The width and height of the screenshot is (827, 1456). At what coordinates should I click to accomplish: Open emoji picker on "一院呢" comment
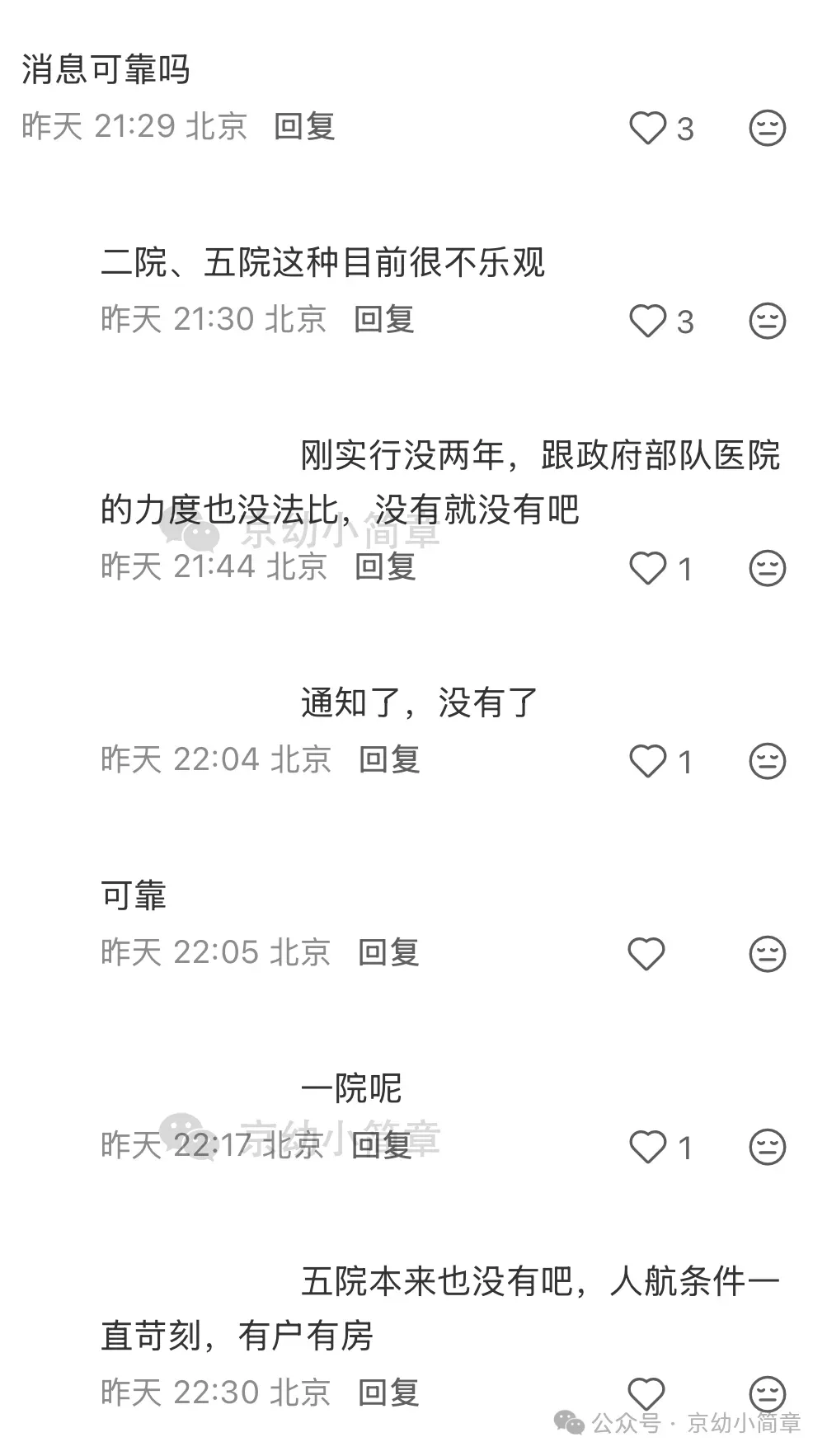(767, 1146)
